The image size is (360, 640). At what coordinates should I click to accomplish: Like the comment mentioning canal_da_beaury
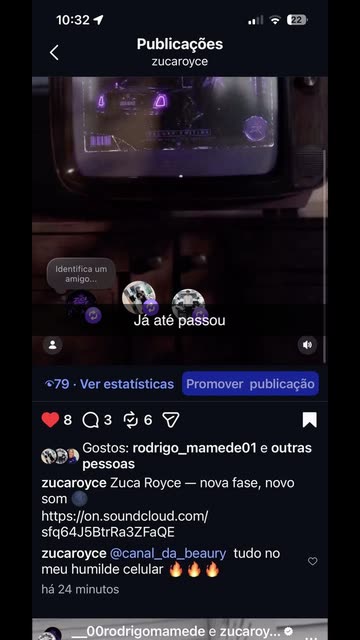[x=313, y=561]
